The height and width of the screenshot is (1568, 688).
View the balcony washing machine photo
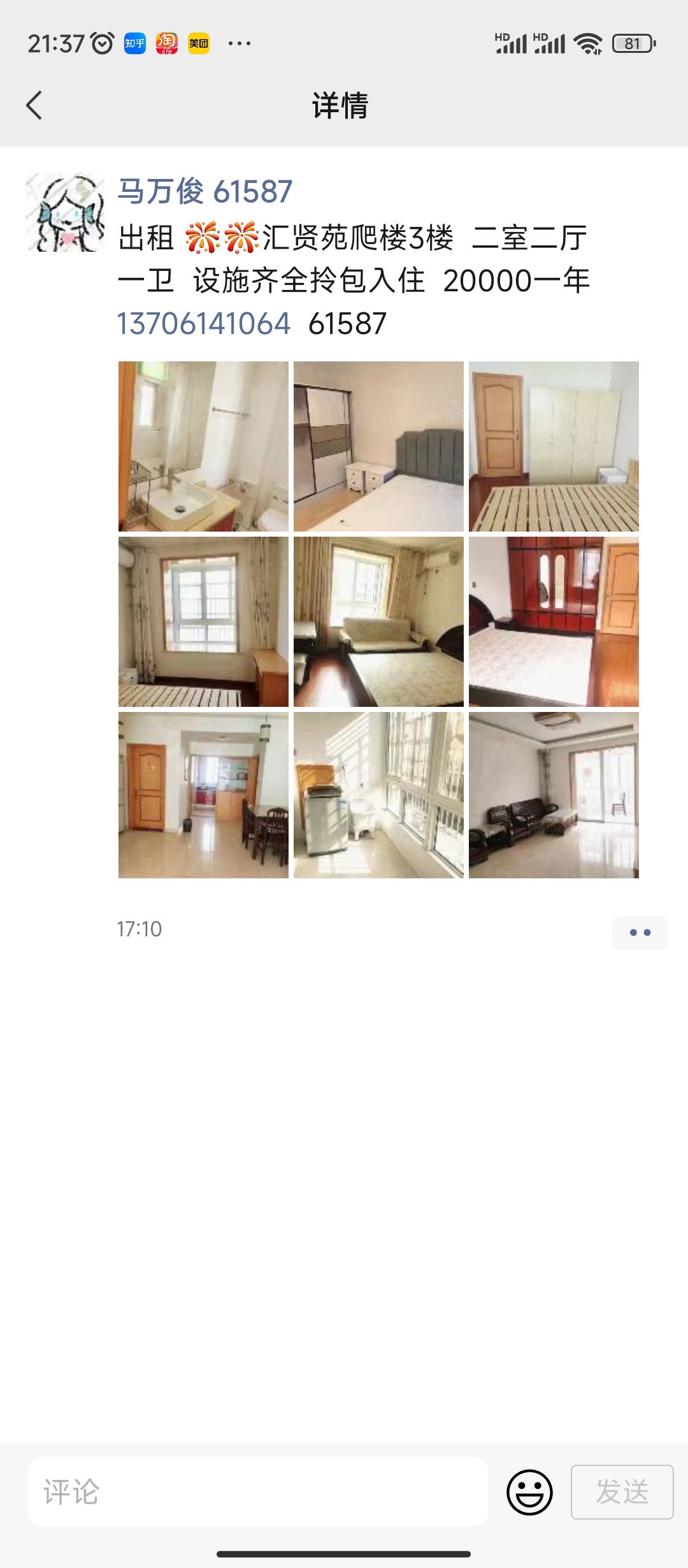pos(378,795)
